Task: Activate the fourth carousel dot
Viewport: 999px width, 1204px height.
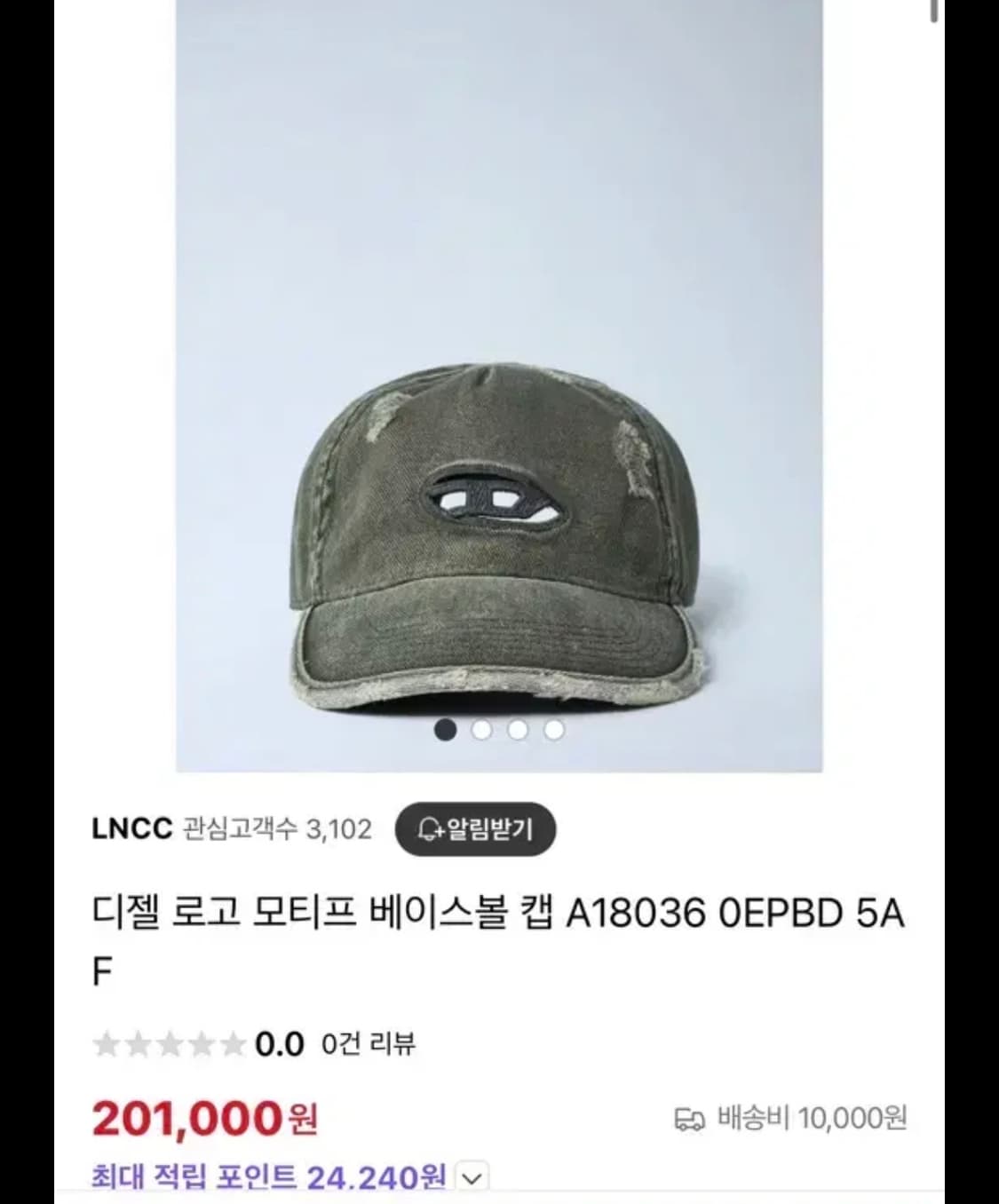Action: (555, 731)
